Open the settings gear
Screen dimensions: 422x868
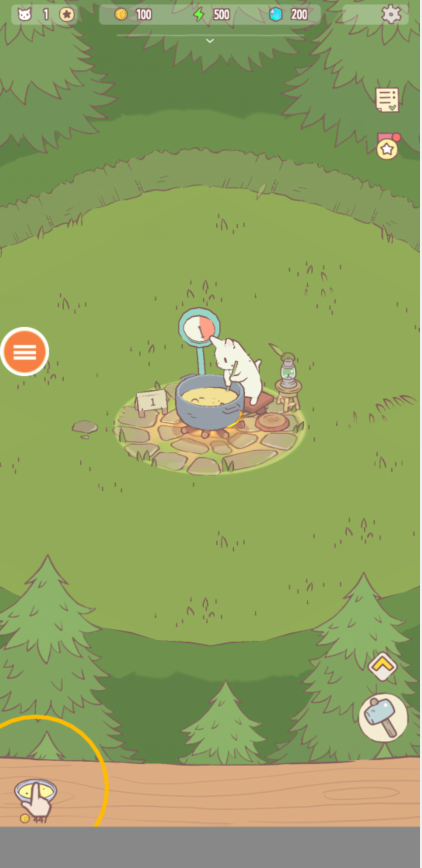pyautogui.click(x=391, y=14)
